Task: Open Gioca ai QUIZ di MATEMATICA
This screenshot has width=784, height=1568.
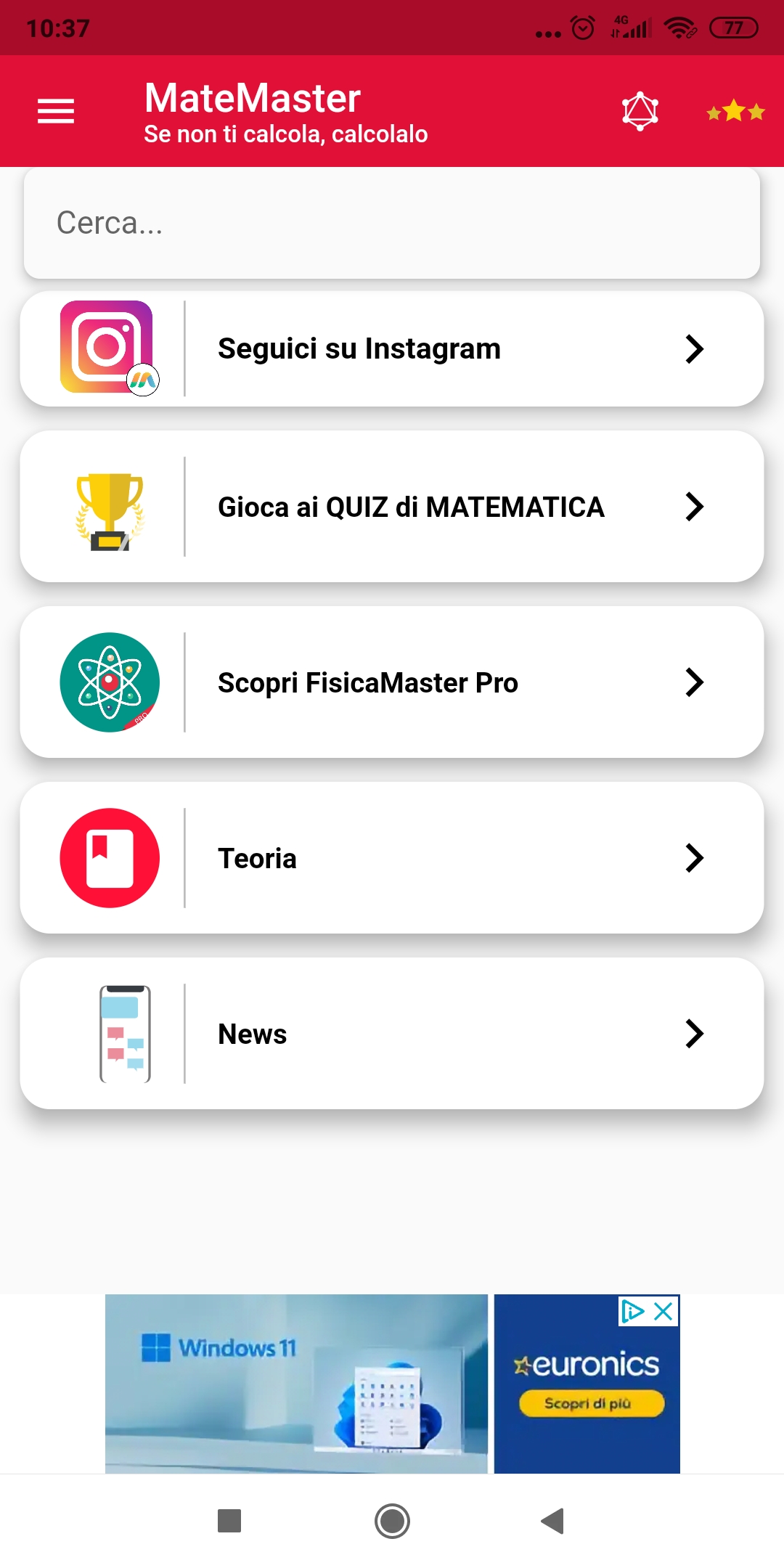Action: point(392,507)
